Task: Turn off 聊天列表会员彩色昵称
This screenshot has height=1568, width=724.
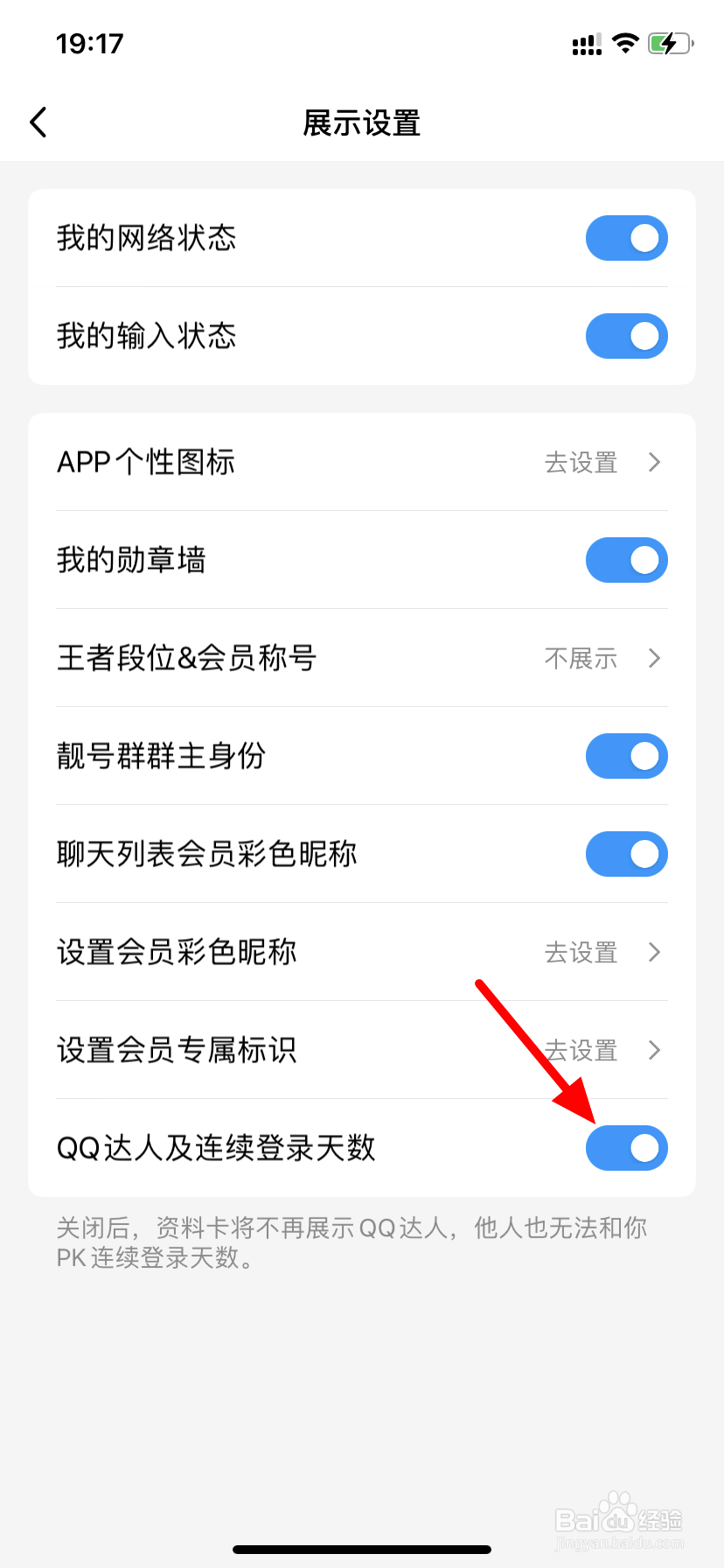Action: click(626, 854)
